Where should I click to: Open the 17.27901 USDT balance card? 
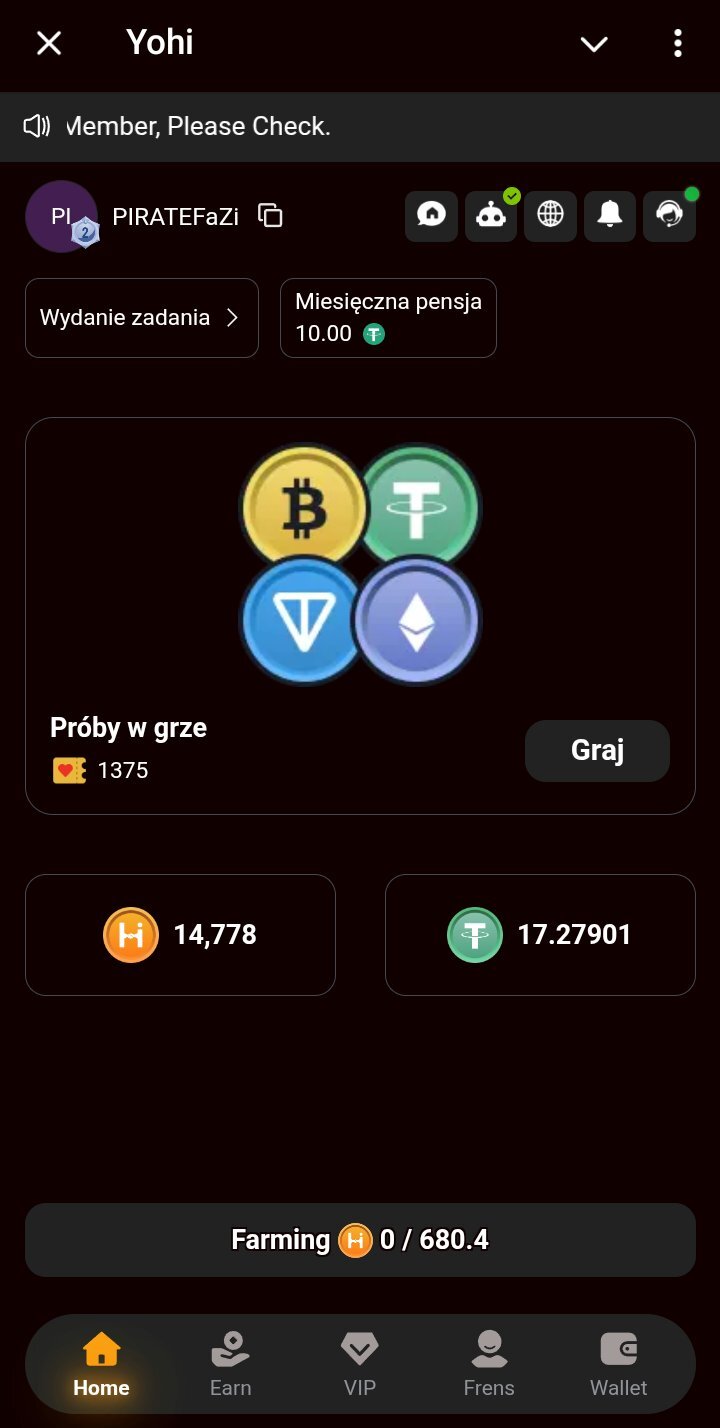540,935
